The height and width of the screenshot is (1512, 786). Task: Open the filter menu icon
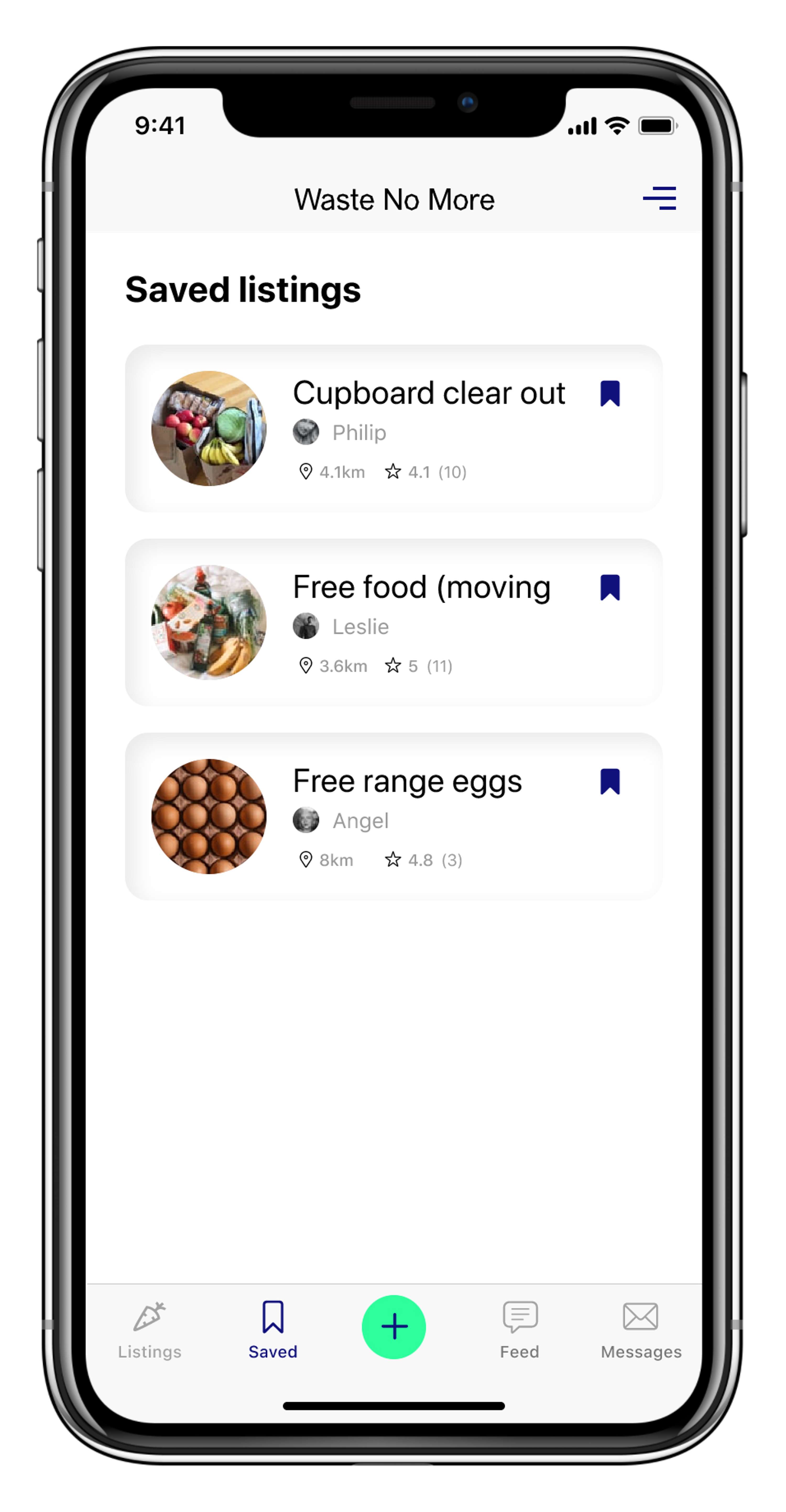coord(659,198)
